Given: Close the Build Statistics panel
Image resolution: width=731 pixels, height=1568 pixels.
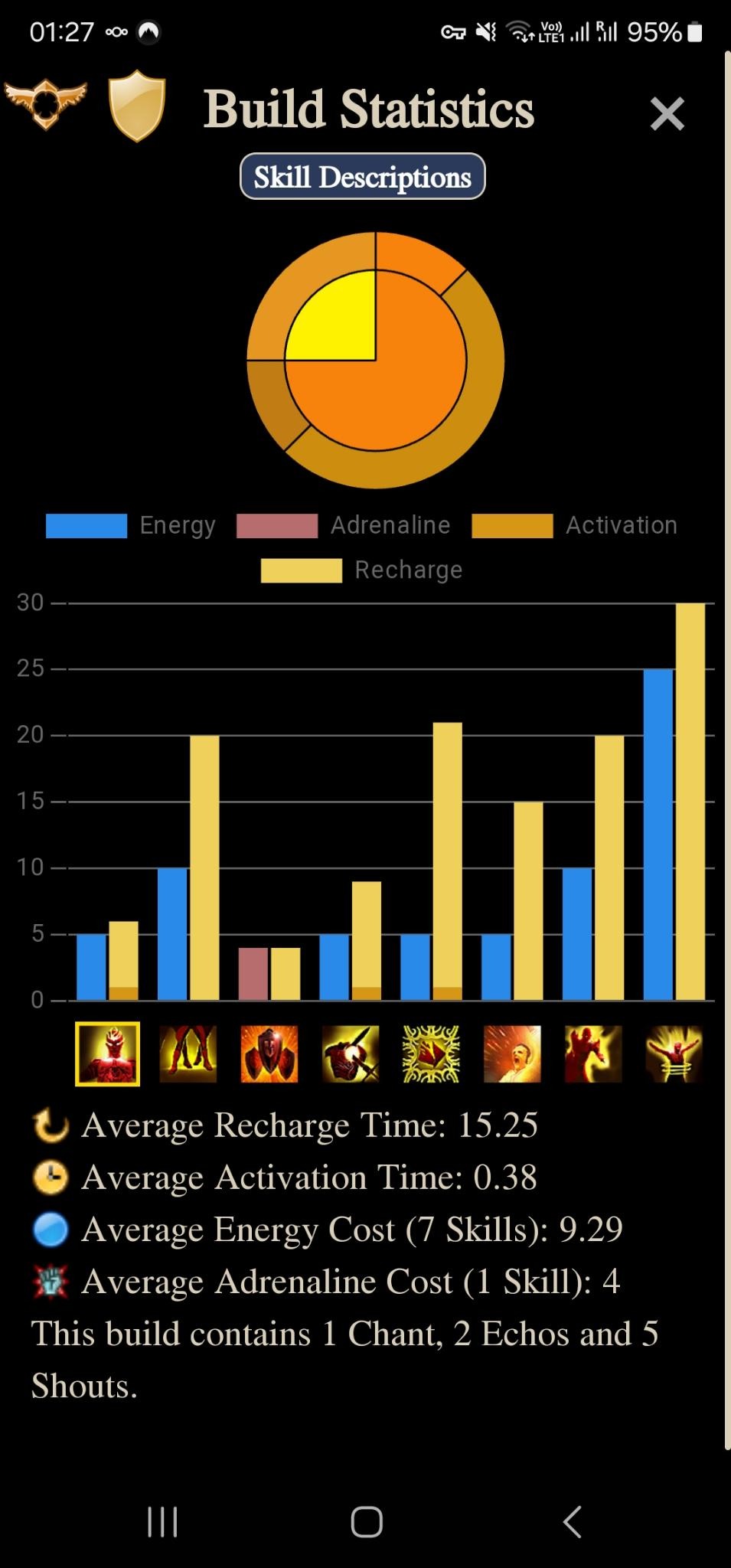Looking at the screenshot, I should tap(667, 114).
